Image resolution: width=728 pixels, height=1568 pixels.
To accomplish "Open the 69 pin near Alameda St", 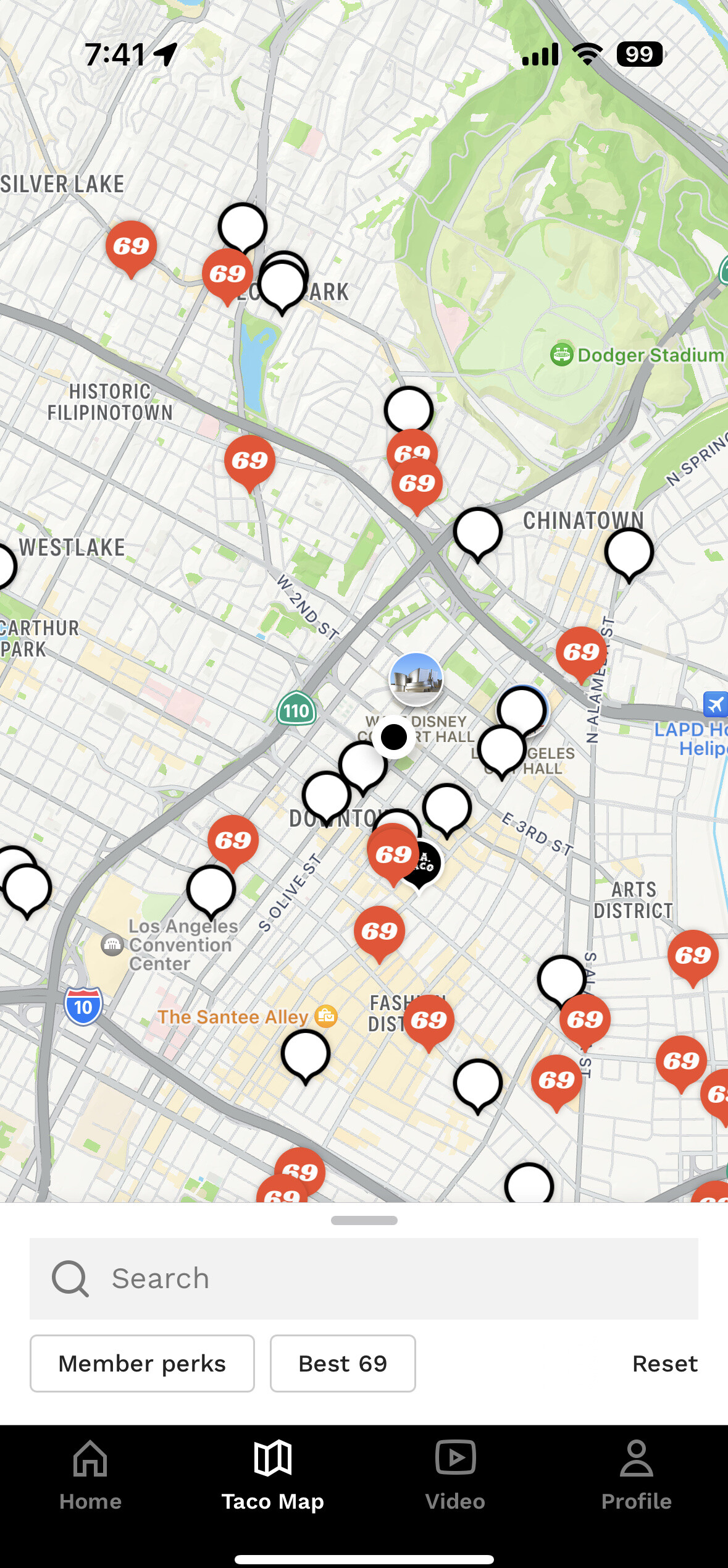I will point(581,654).
